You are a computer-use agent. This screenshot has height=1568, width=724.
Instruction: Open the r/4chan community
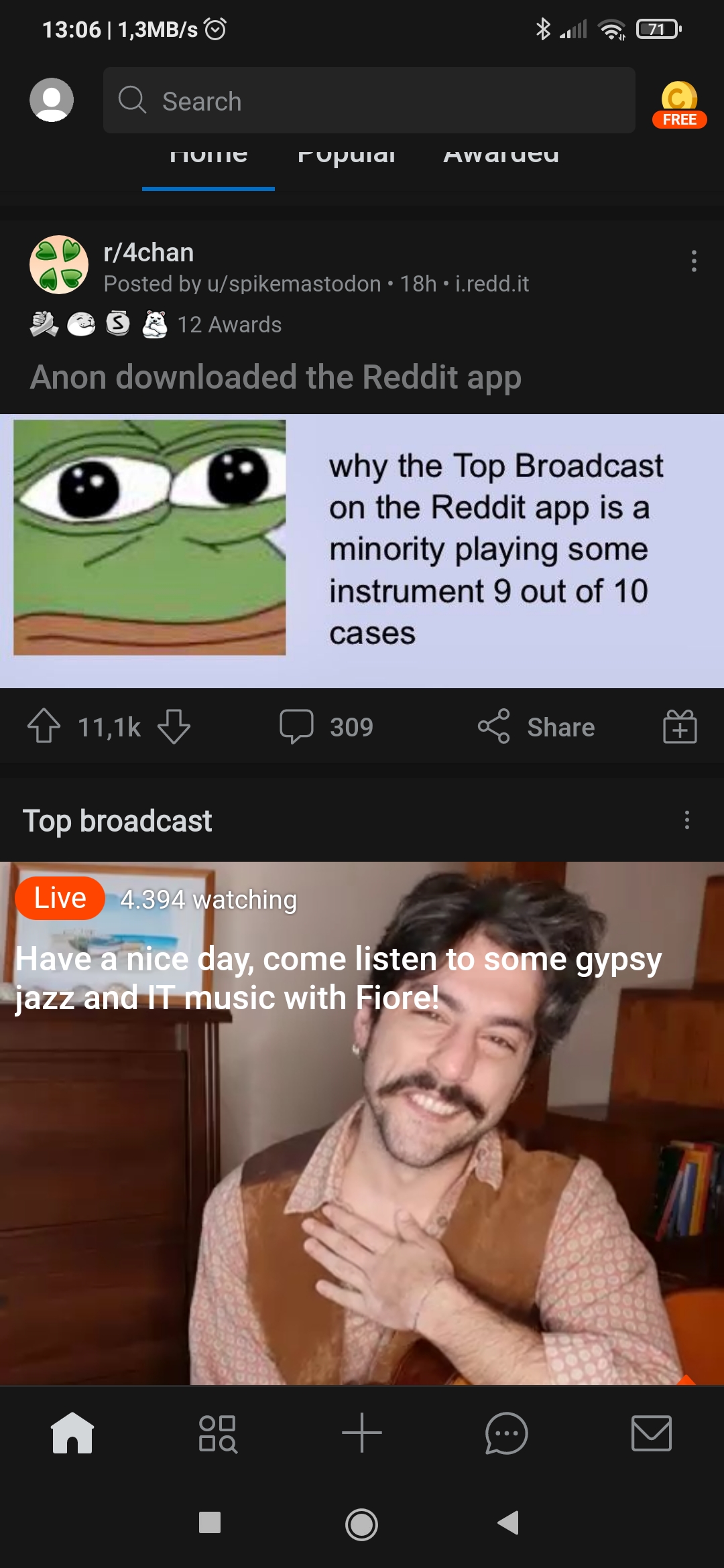[148, 253]
